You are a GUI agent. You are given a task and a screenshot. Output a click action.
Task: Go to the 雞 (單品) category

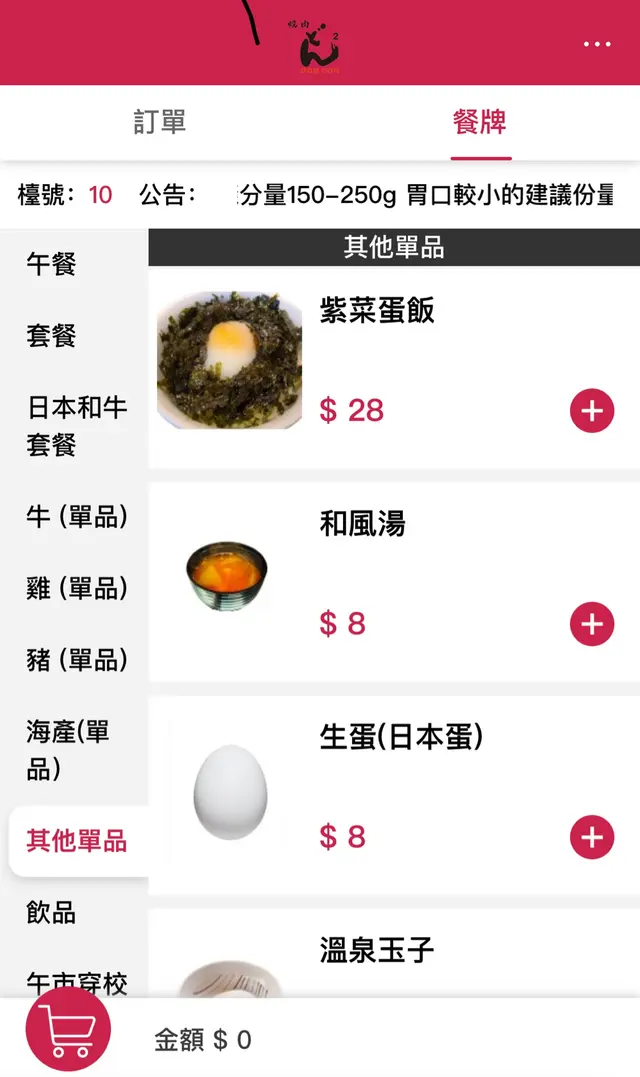click(x=77, y=588)
